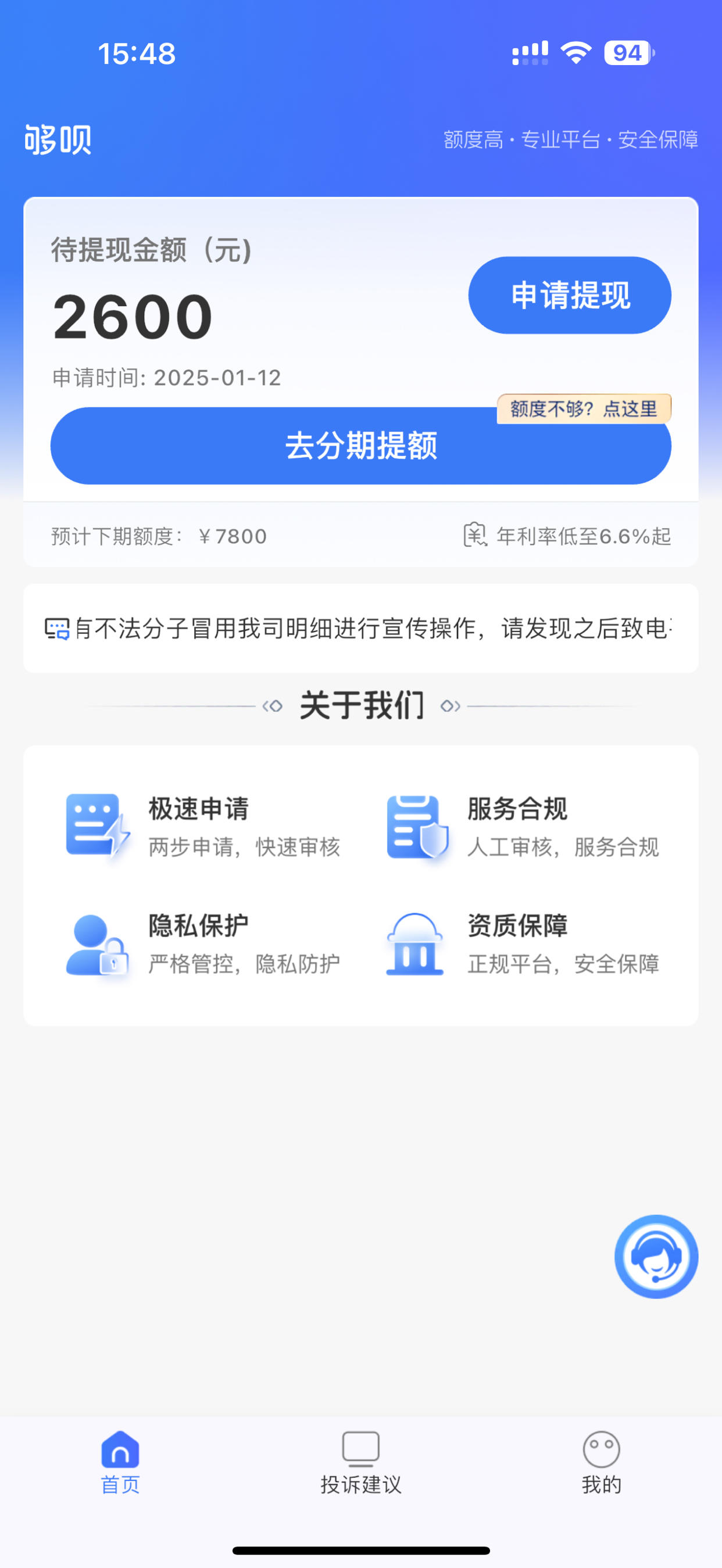Screen dimensions: 722x1568
Task: Tap the 申请提现 button
Action: pos(569,295)
